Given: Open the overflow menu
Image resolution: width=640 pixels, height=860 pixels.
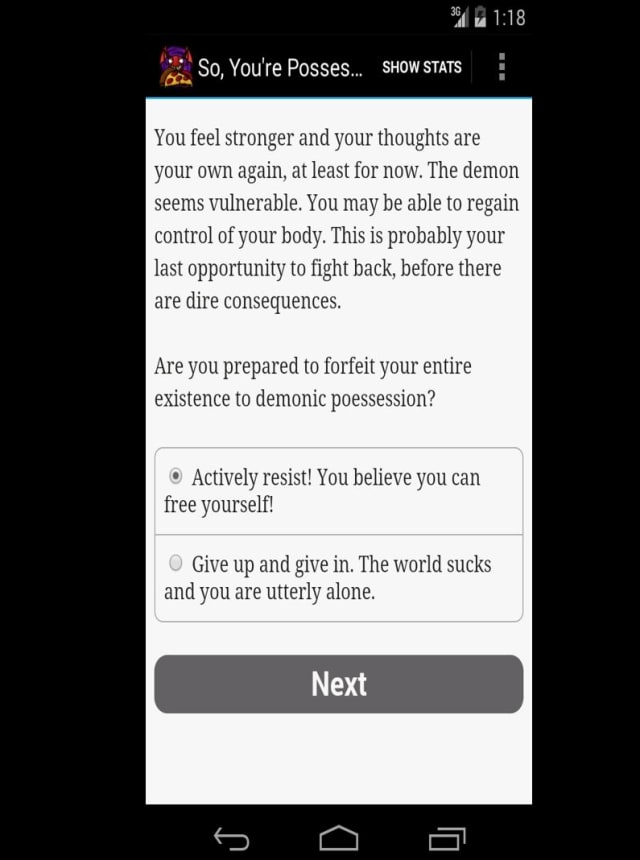Looking at the screenshot, I should 502,67.
